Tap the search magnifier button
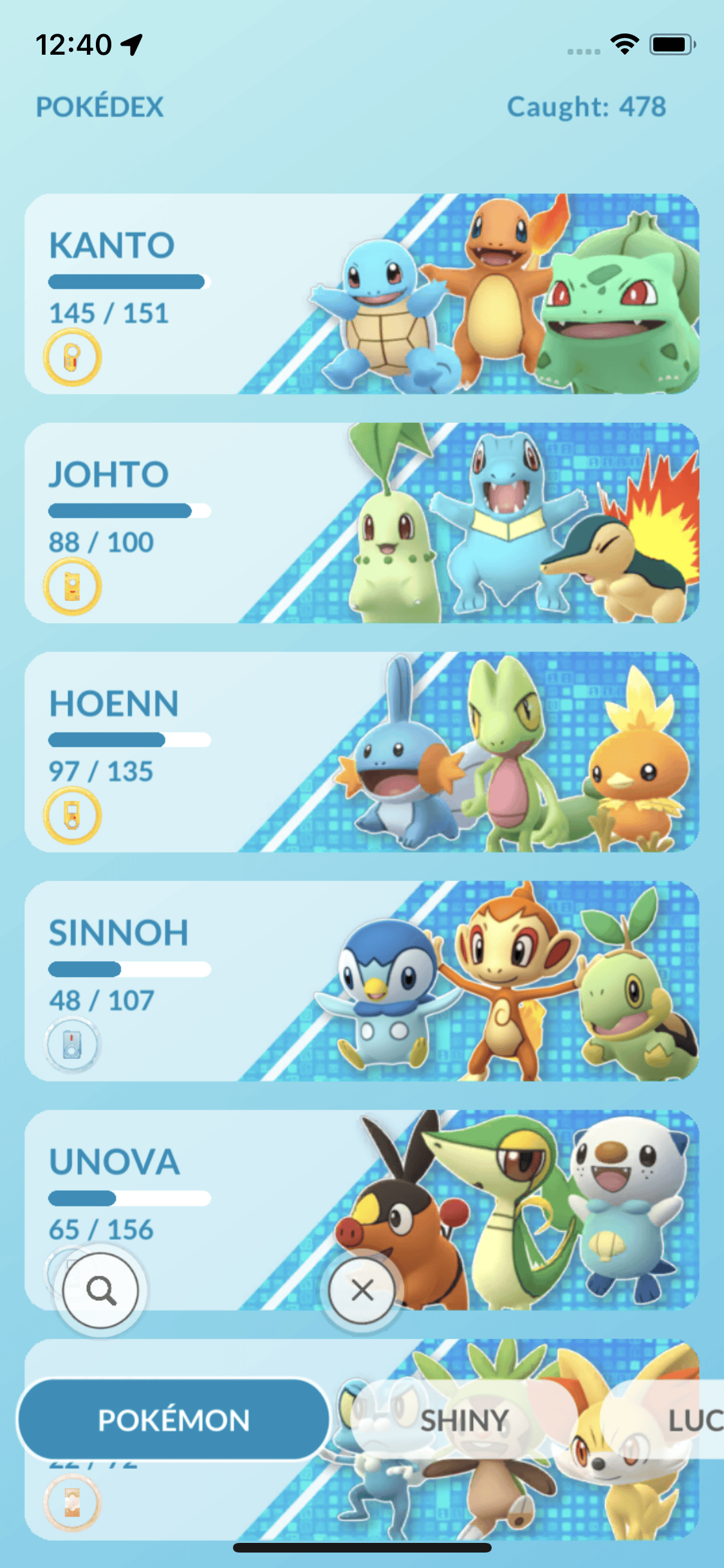Viewport: 724px width, 1568px height. (100, 1290)
